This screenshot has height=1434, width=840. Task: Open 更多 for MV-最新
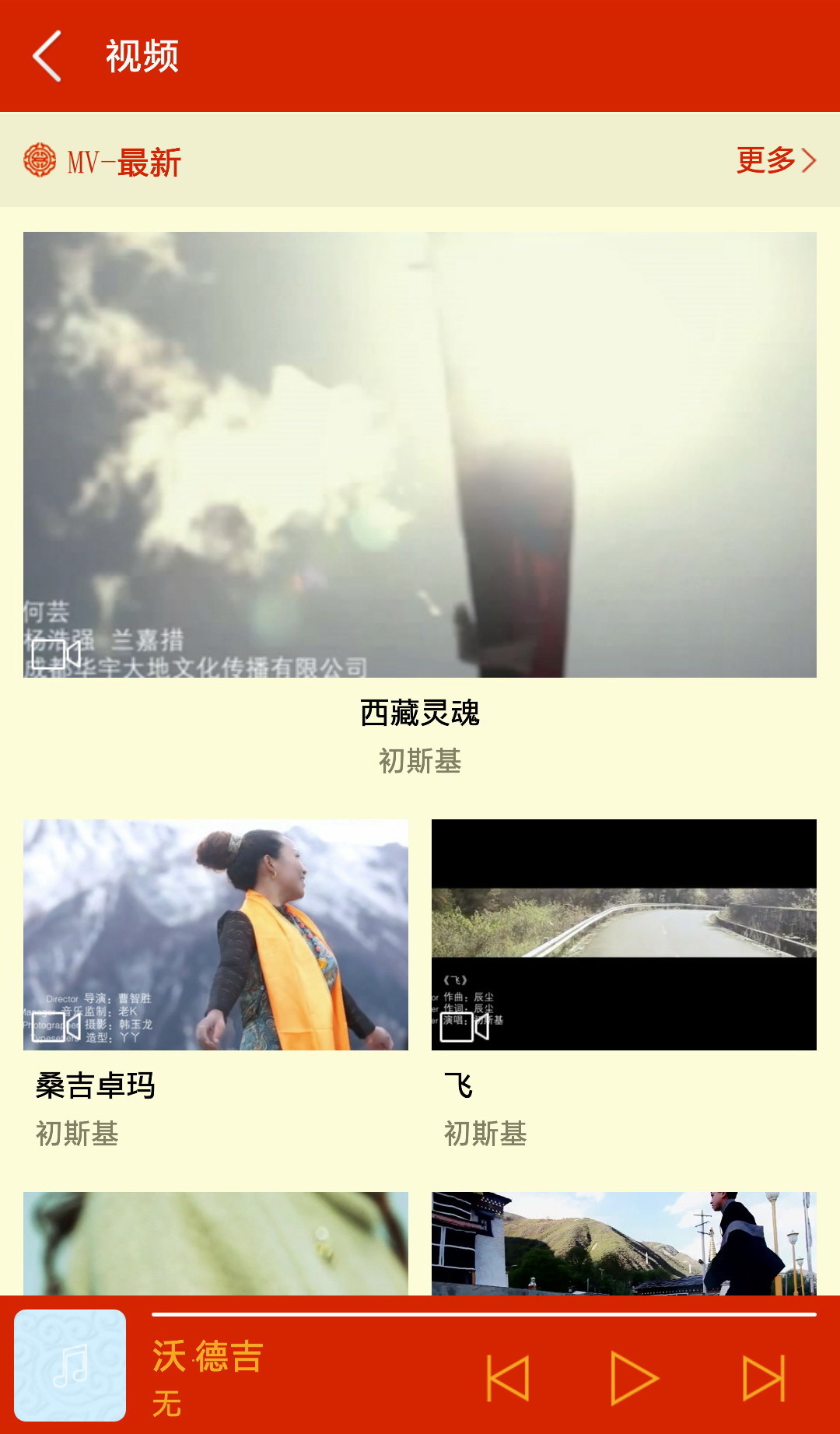[x=775, y=160]
